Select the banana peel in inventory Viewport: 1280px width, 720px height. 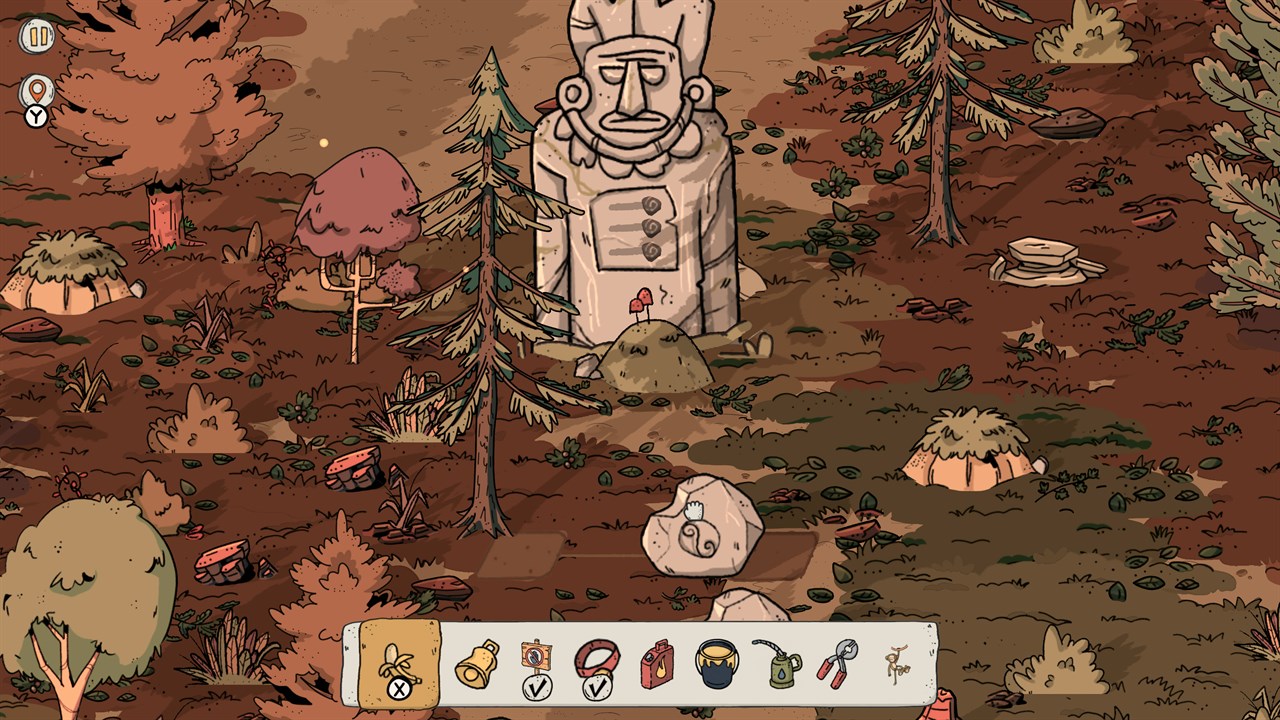pyautogui.click(x=399, y=662)
